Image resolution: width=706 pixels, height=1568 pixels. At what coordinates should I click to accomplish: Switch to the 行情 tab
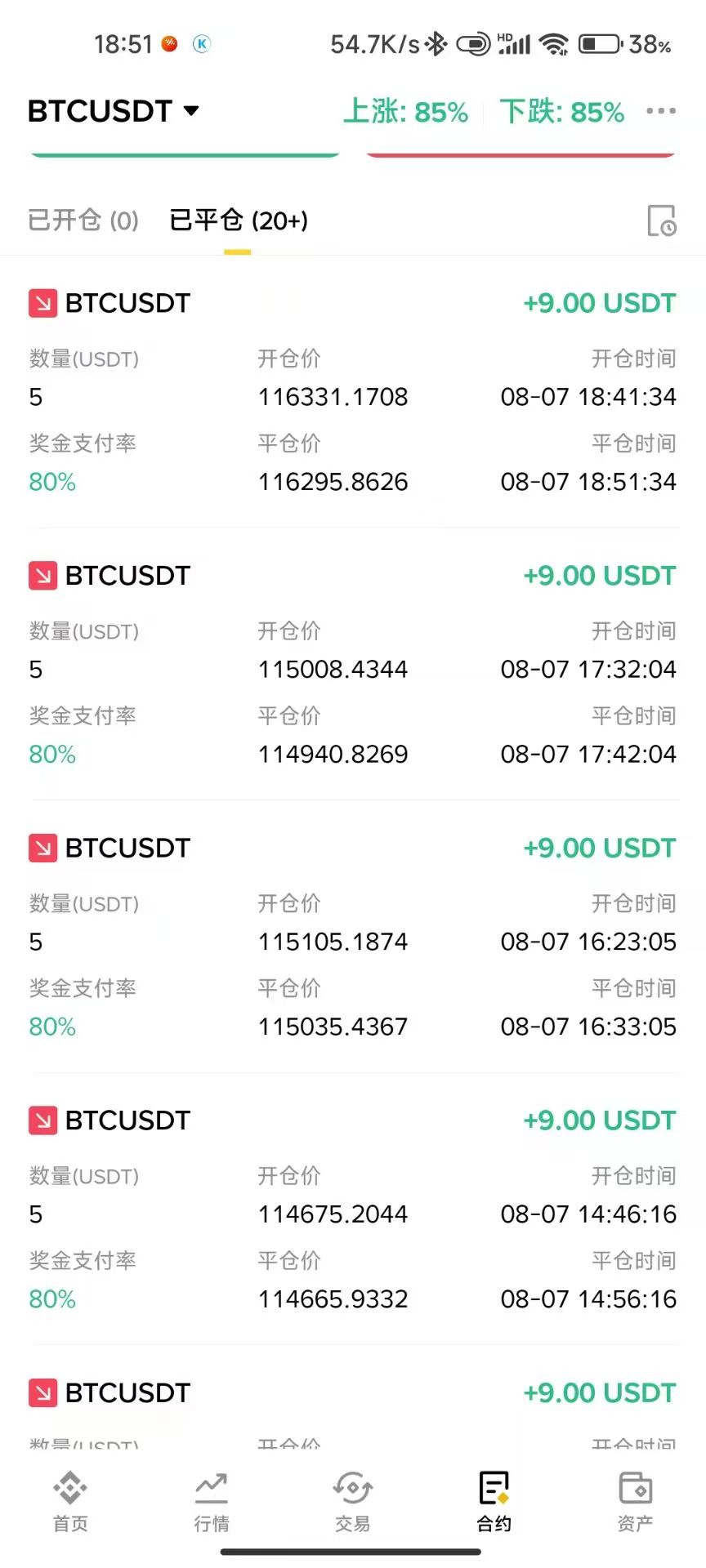coord(212,1501)
